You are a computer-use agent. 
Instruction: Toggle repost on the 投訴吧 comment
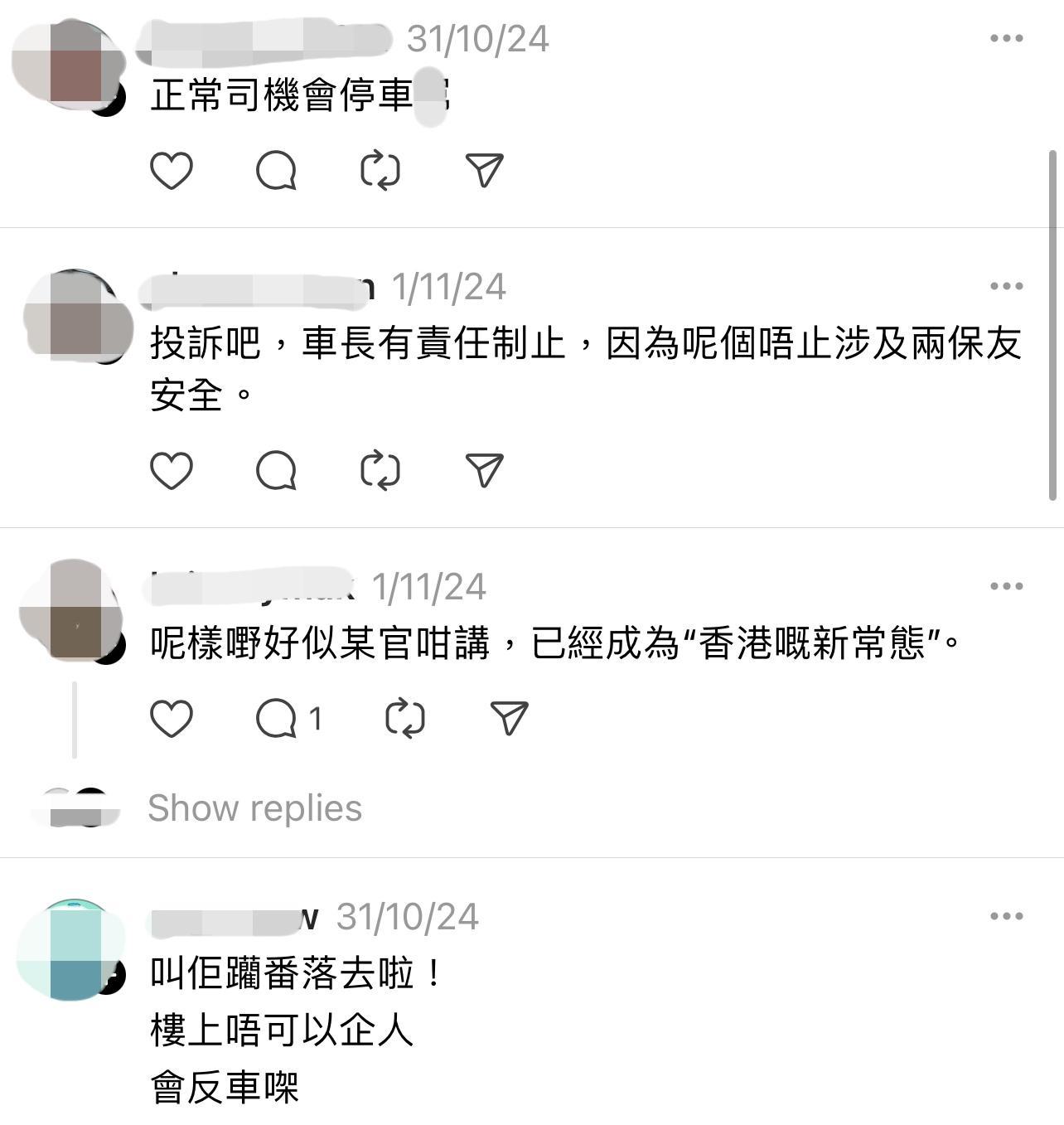(382, 469)
